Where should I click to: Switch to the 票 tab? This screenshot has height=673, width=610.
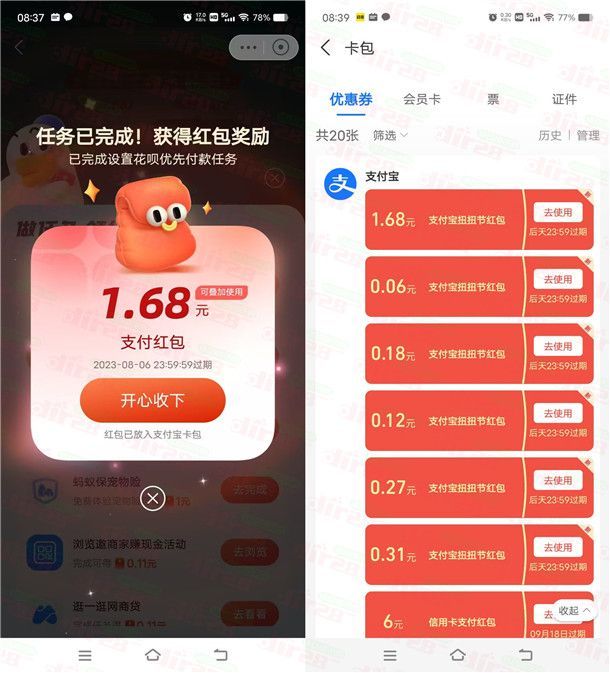click(x=493, y=99)
